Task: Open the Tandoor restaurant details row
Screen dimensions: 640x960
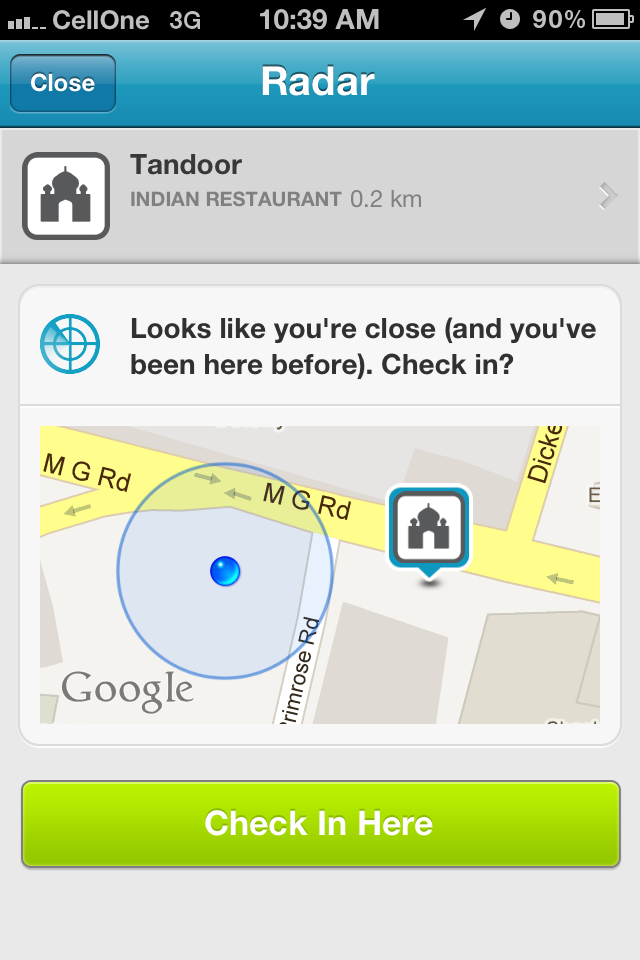Action: [x=320, y=196]
